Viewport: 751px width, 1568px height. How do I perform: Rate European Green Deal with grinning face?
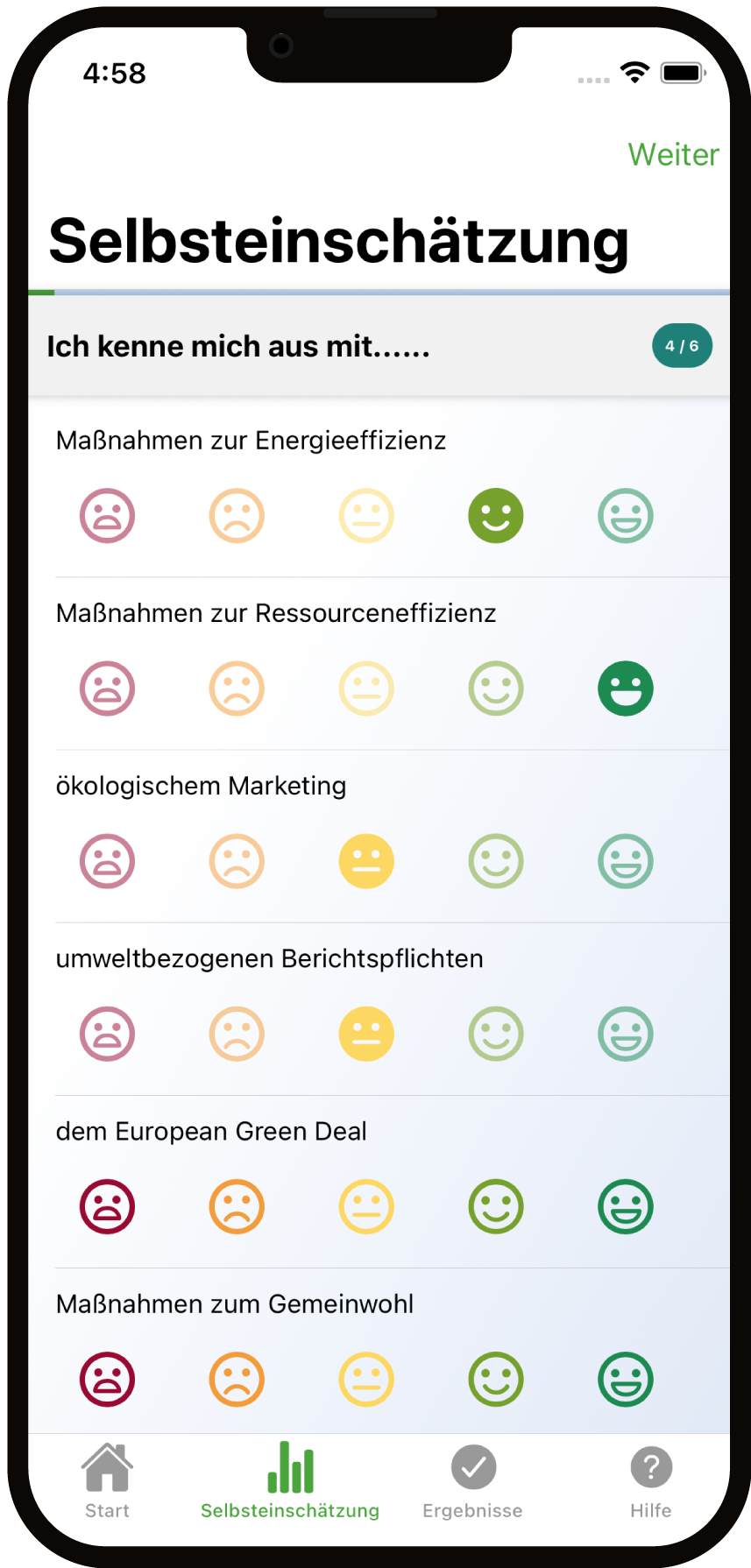point(626,1206)
